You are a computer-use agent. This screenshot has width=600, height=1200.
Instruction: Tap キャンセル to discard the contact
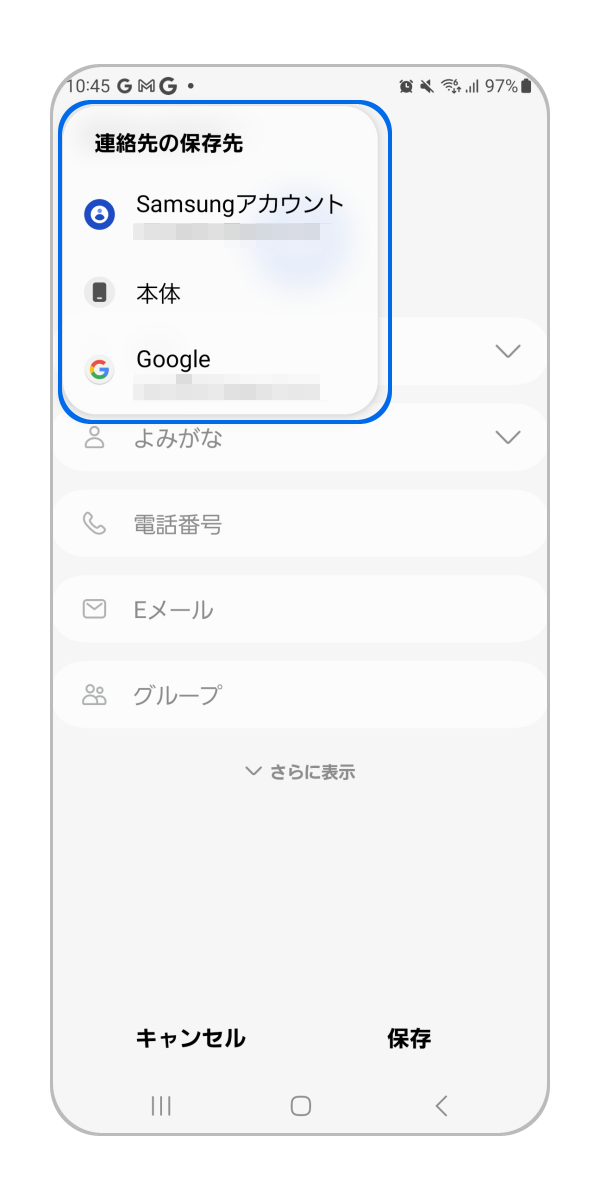pos(190,1038)
